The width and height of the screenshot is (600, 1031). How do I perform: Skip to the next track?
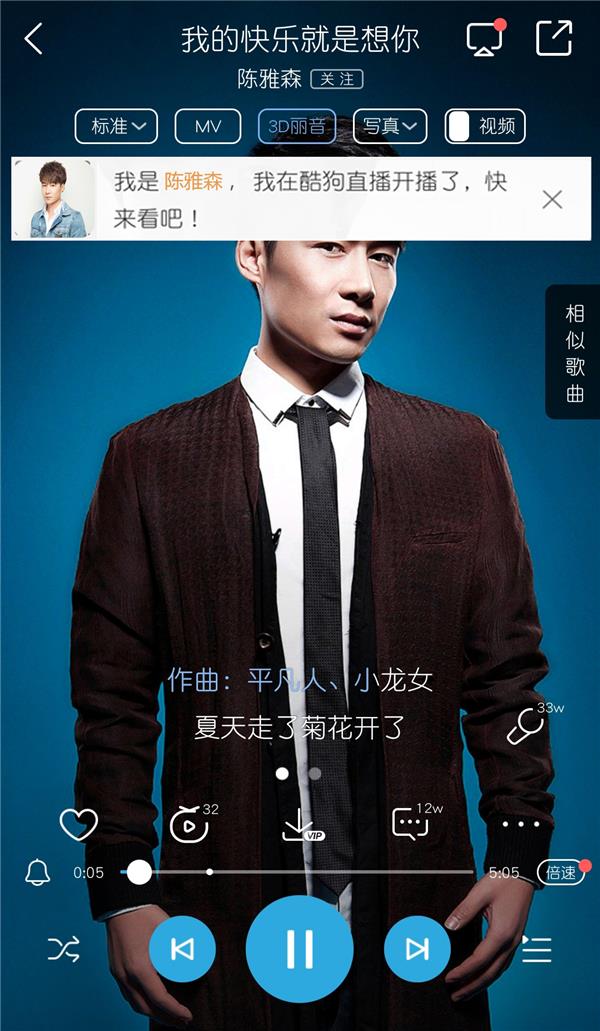click(417, 948)
